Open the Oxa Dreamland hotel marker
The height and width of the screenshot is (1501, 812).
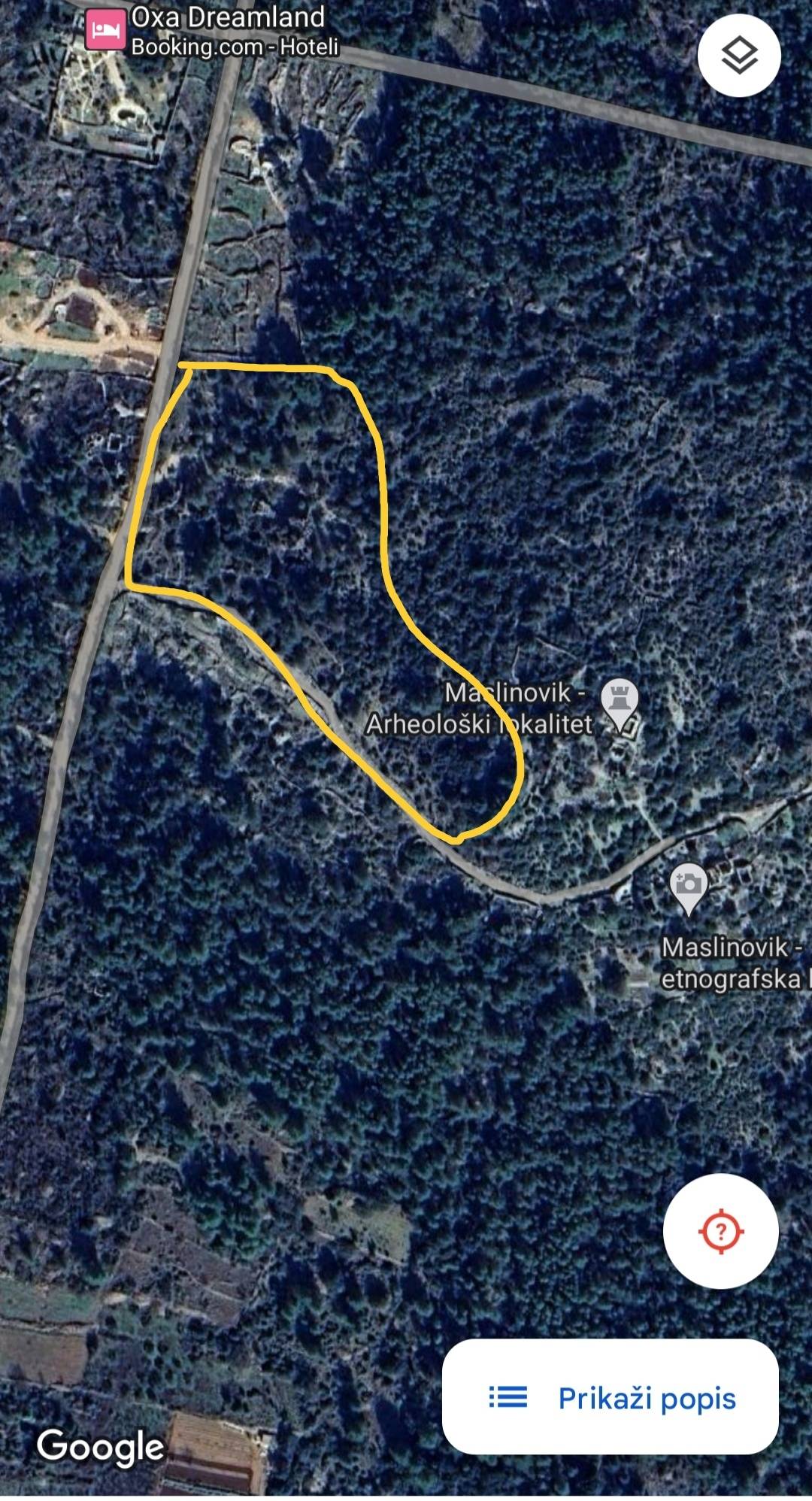[x=105, y=30]
